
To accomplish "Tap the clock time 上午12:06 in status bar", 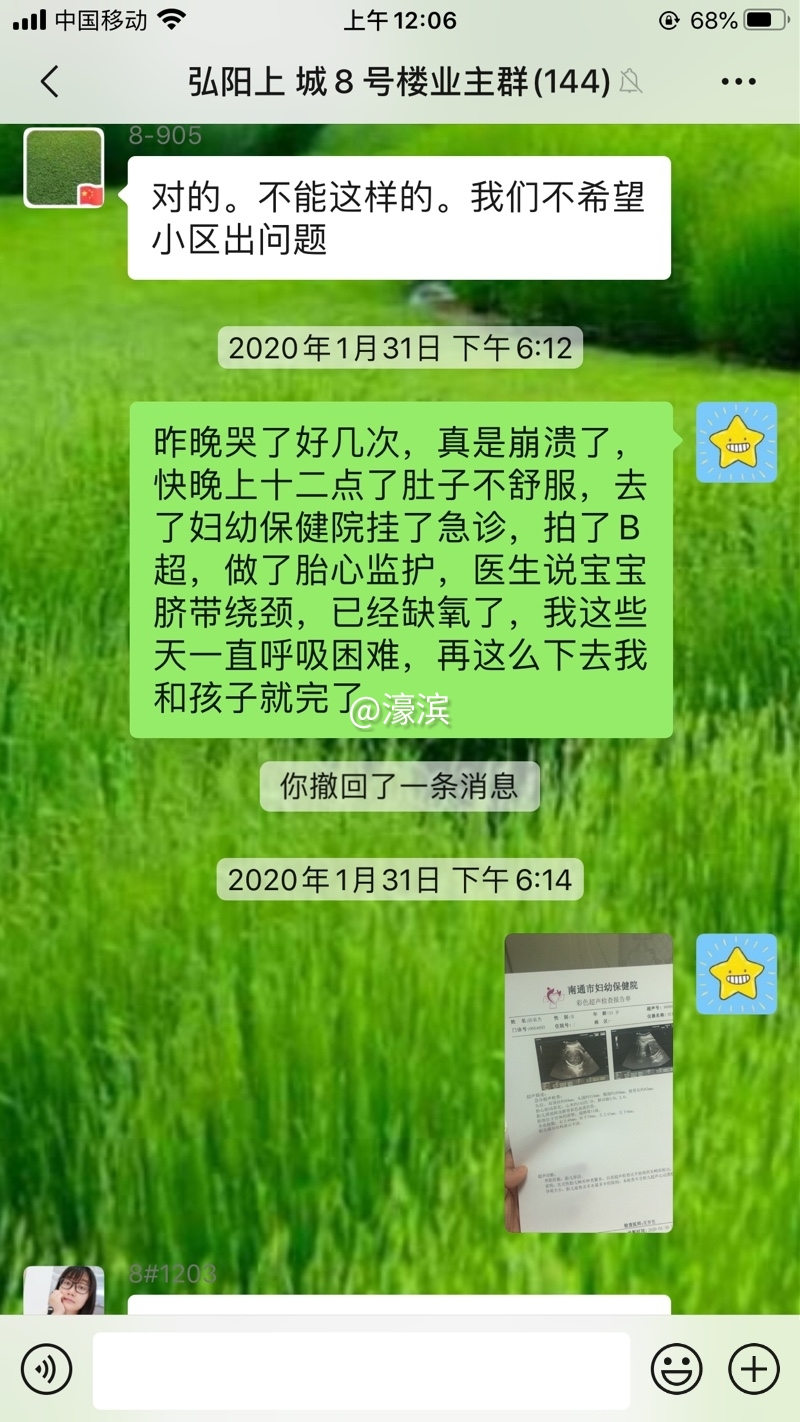I will tap(399, 18).
